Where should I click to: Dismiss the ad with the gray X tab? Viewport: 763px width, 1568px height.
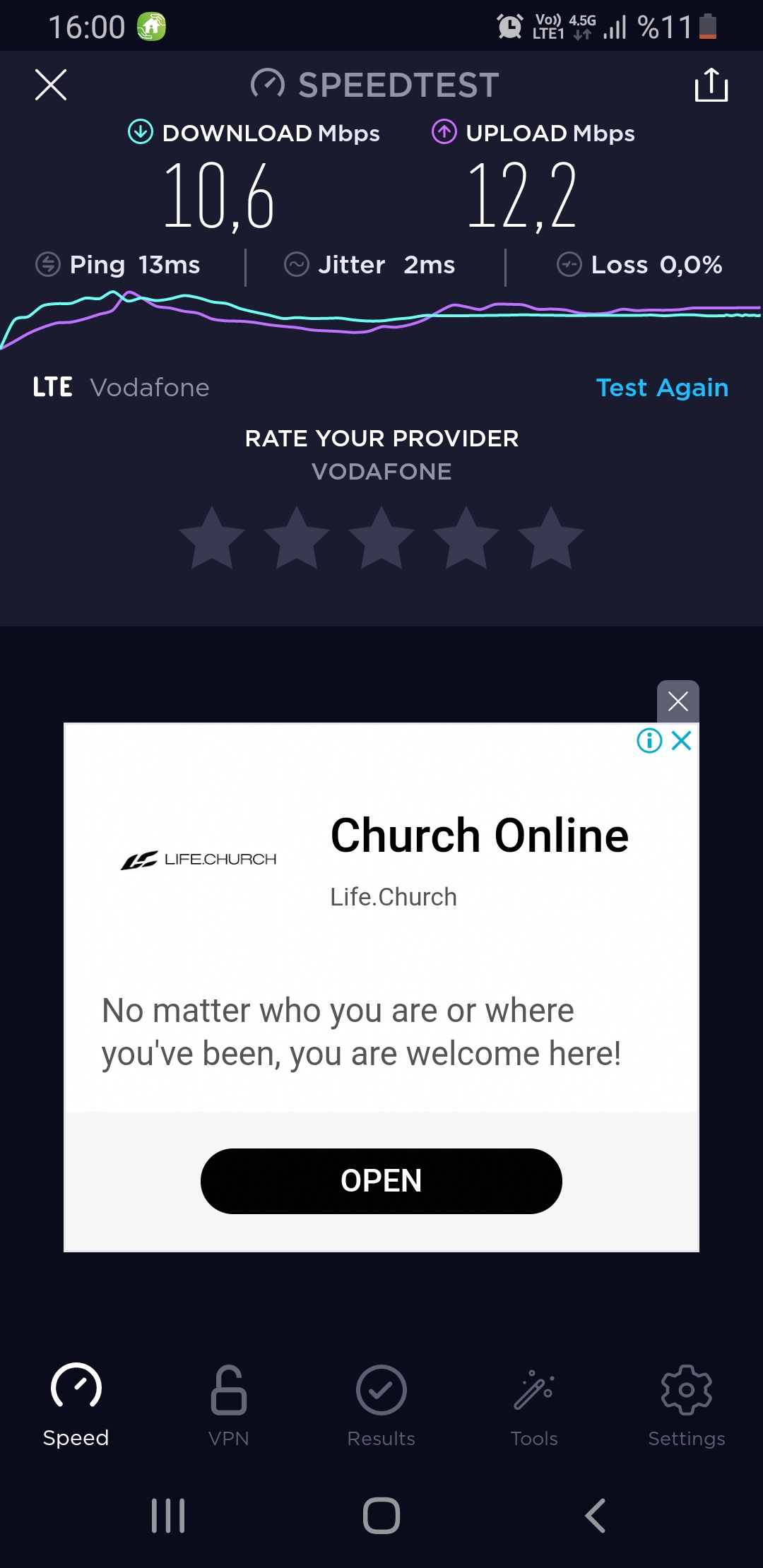(678, 701)
